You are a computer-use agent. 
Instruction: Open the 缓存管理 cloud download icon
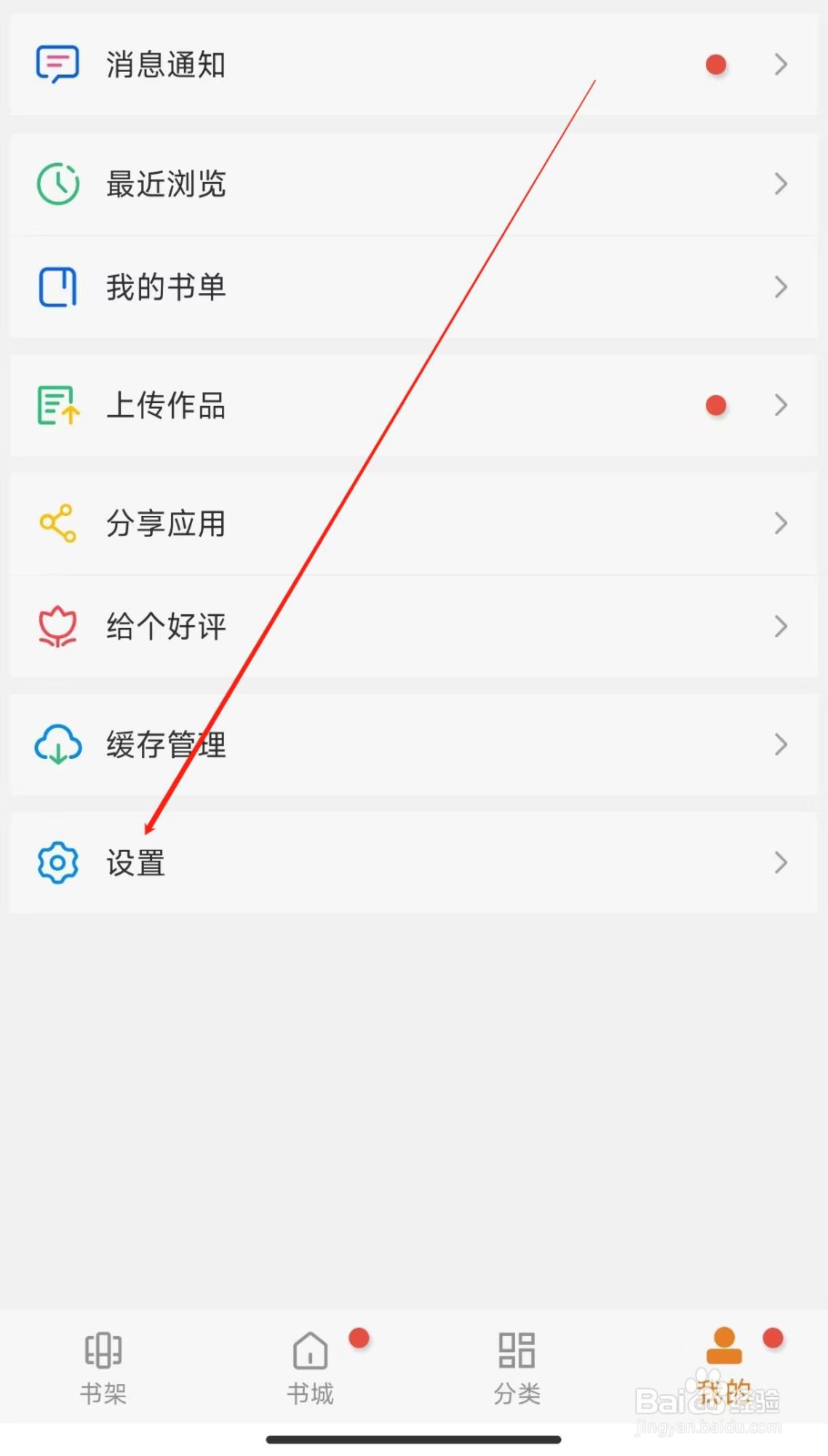pyautogui.click(x=57, y=743)
